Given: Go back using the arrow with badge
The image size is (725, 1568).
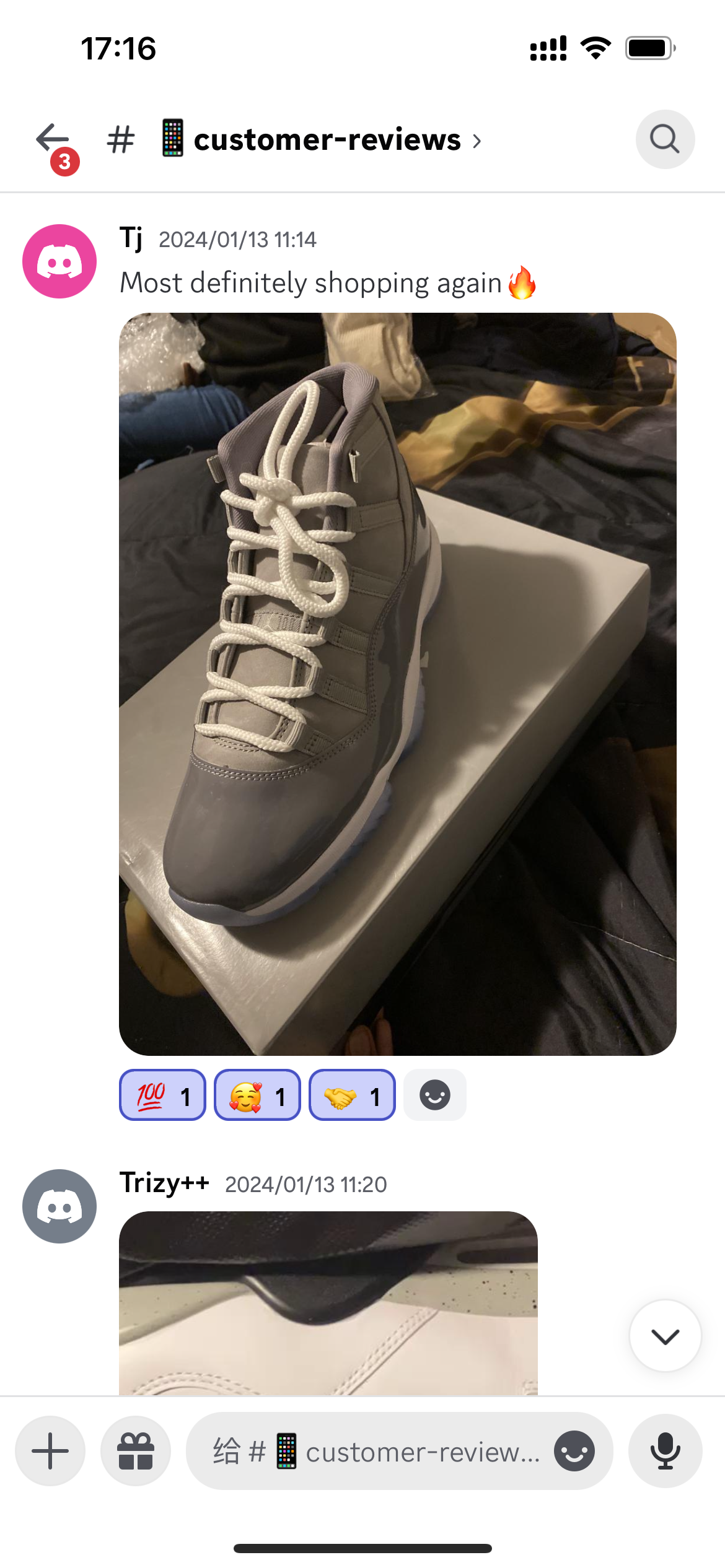Looking at the screenshot, I should (x=53, y=140).
